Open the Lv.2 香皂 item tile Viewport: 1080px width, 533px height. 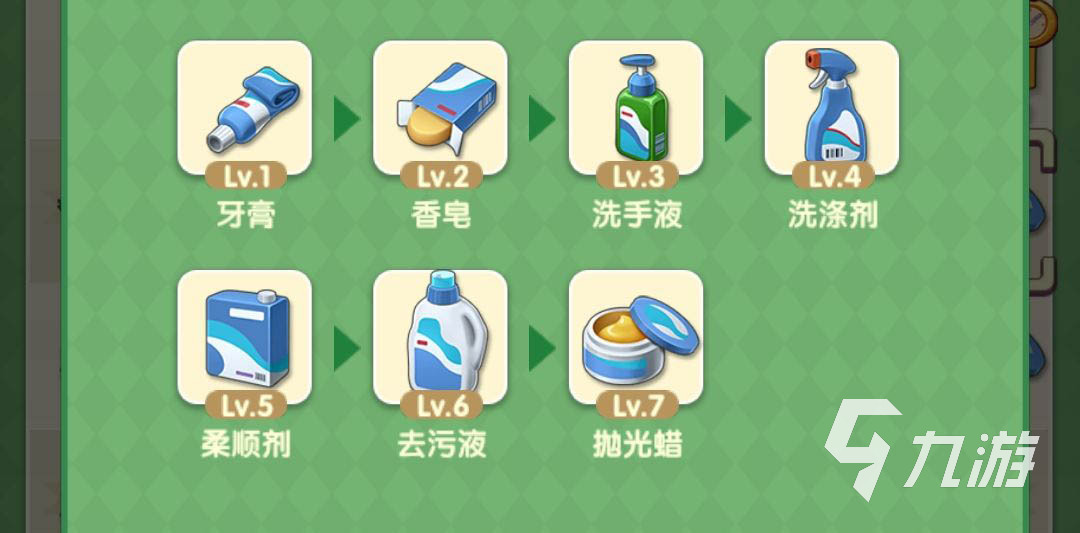point(440,108)
